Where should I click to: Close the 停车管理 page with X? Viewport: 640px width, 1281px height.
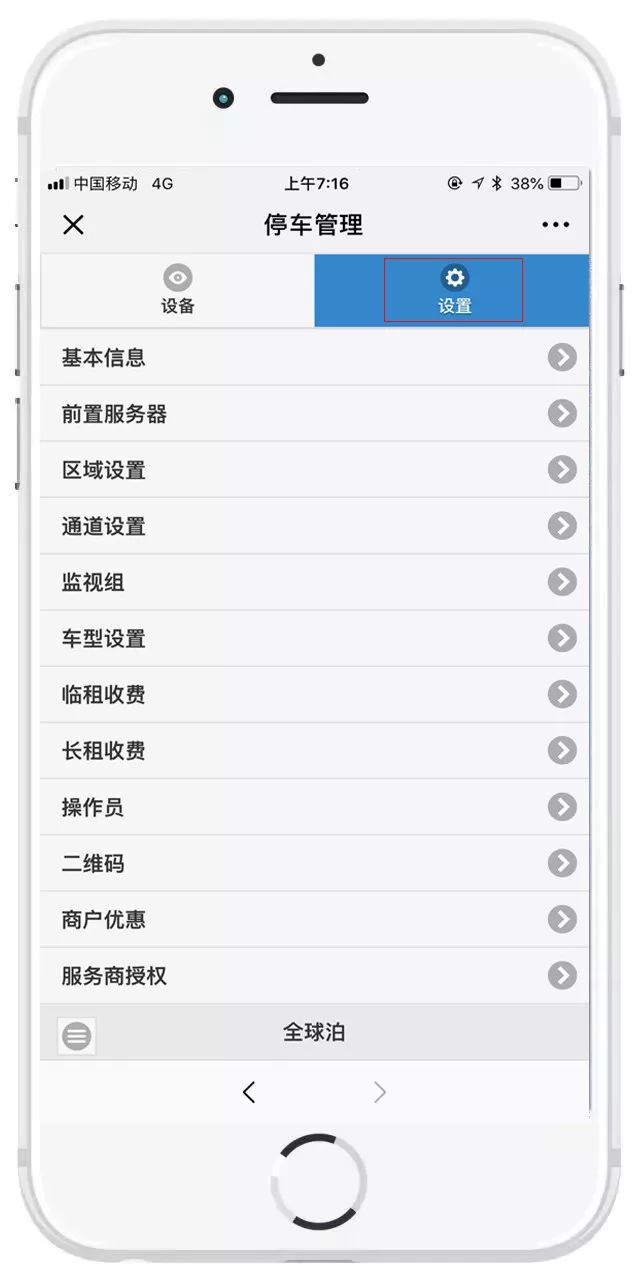click(x=73, y=225)
